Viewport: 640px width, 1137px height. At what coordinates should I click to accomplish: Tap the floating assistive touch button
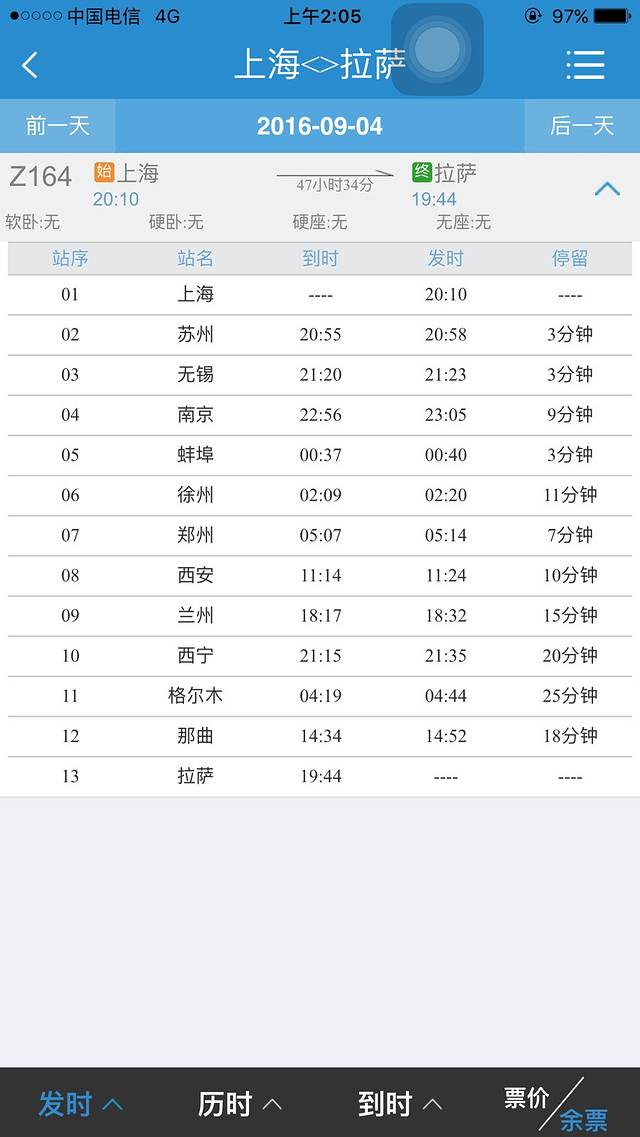point(437,49)
